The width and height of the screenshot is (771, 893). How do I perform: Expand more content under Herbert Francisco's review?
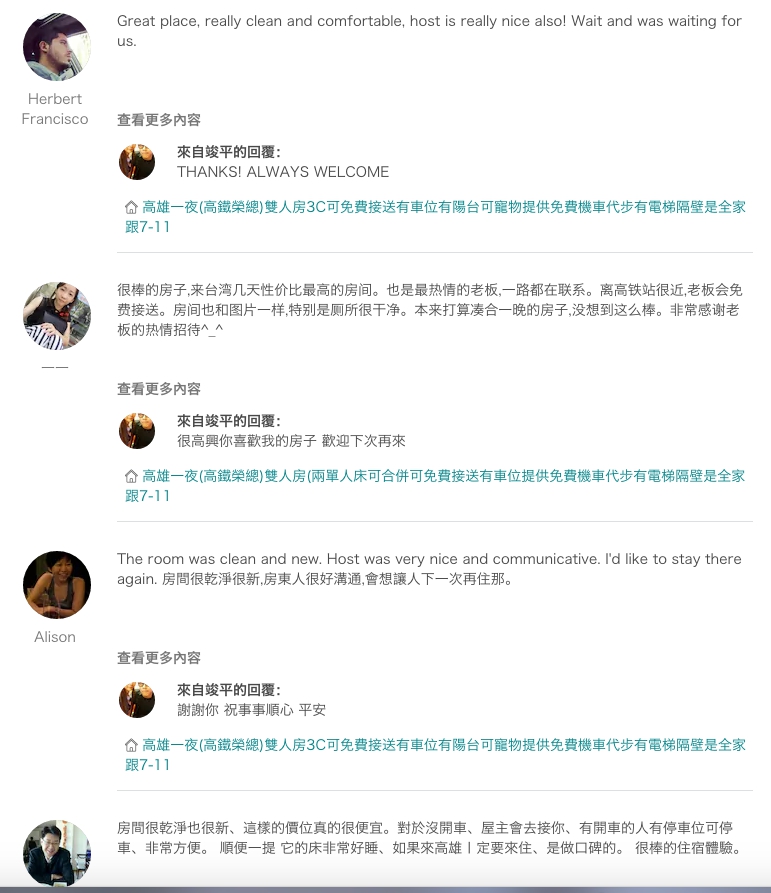point(159,120)
